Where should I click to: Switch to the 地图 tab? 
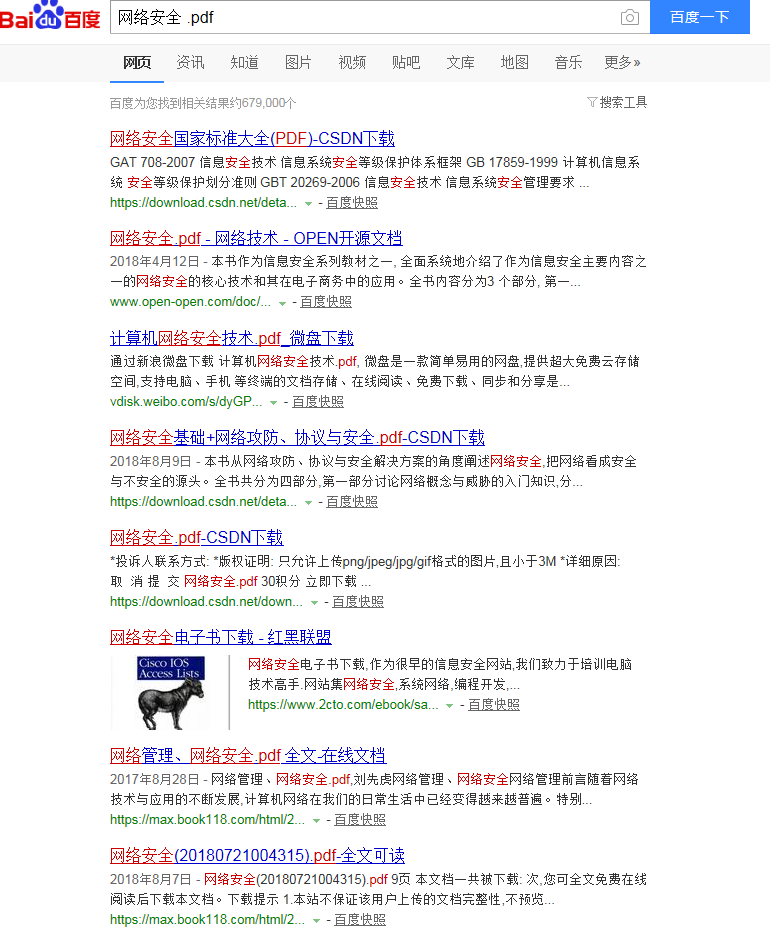(514, 62)
